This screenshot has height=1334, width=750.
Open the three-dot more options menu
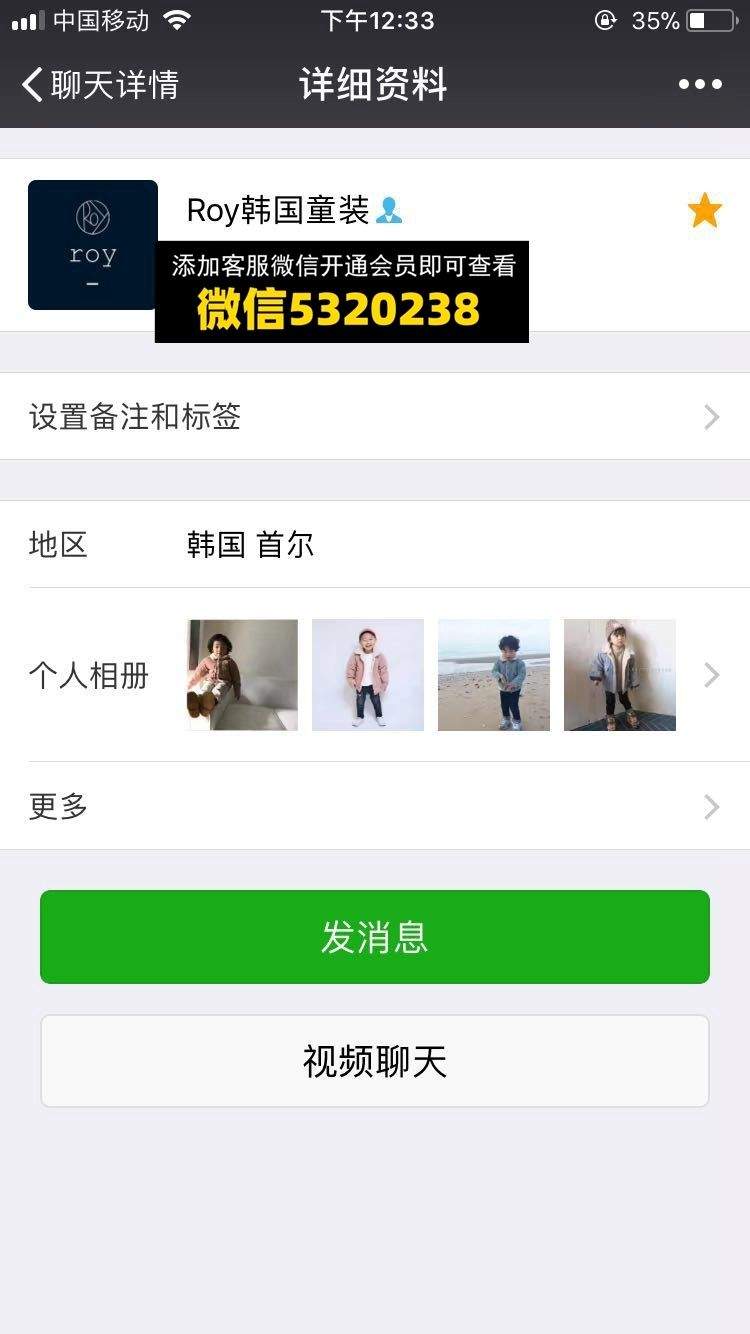[700, 85]
